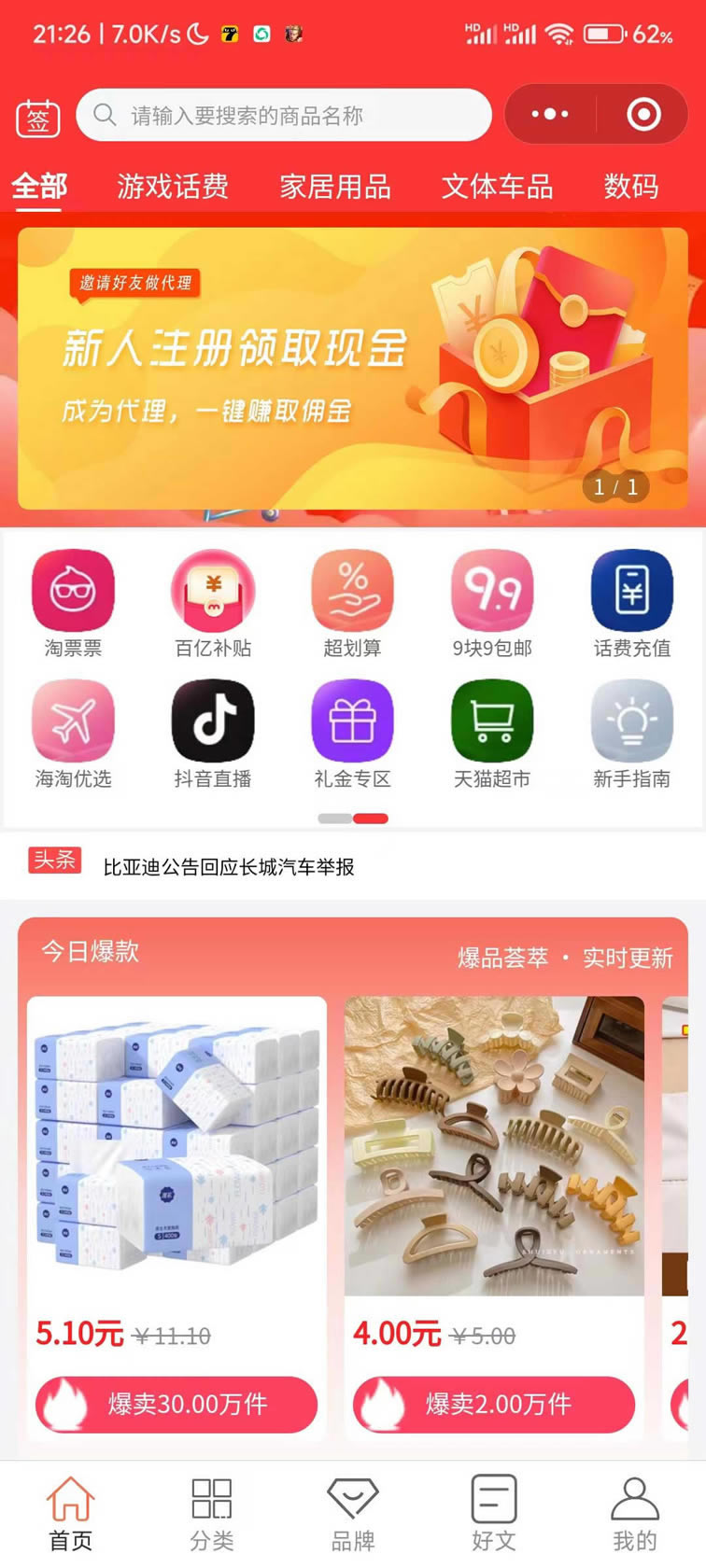Open 新手指南 guide
706x1568 pixels.
(632, 735)
